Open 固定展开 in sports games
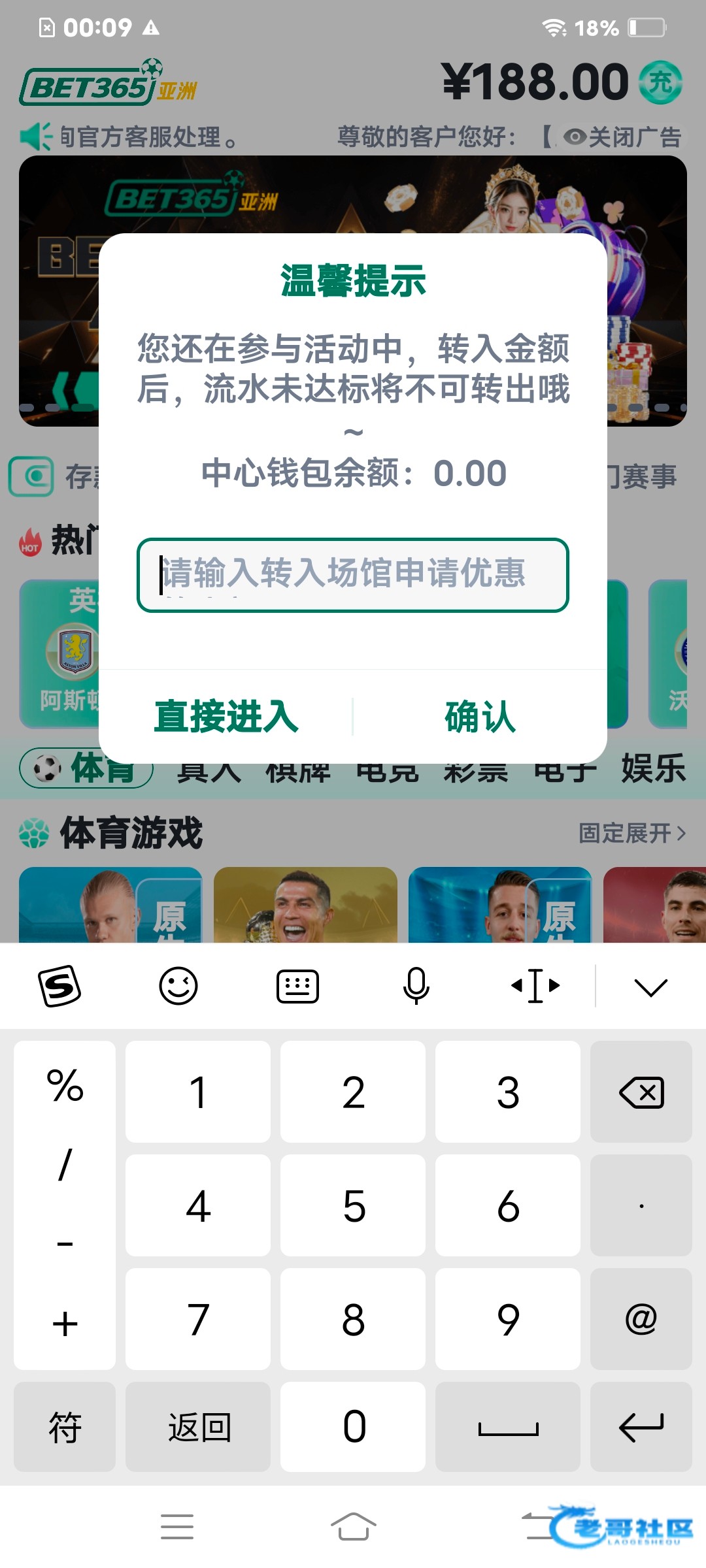This screenshot has width=706, height=1568. 632,833
